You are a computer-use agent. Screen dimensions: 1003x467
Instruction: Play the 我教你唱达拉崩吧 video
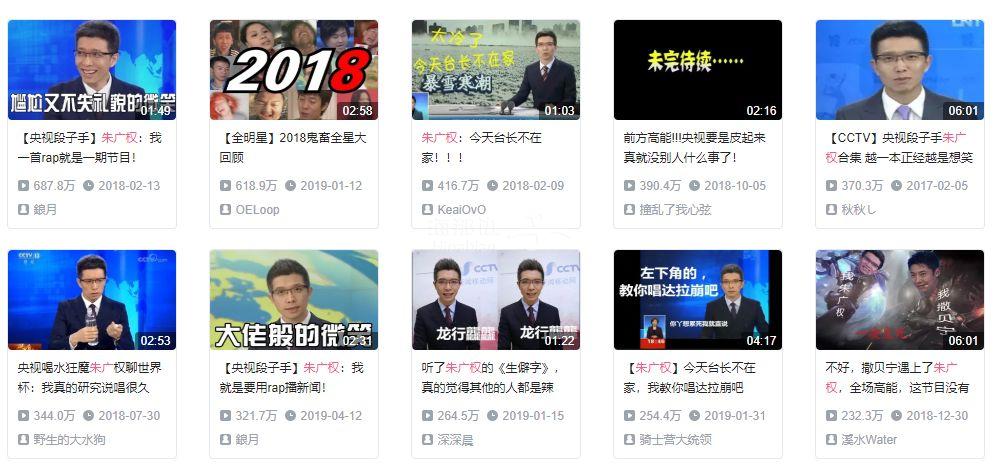pos(698,300)
